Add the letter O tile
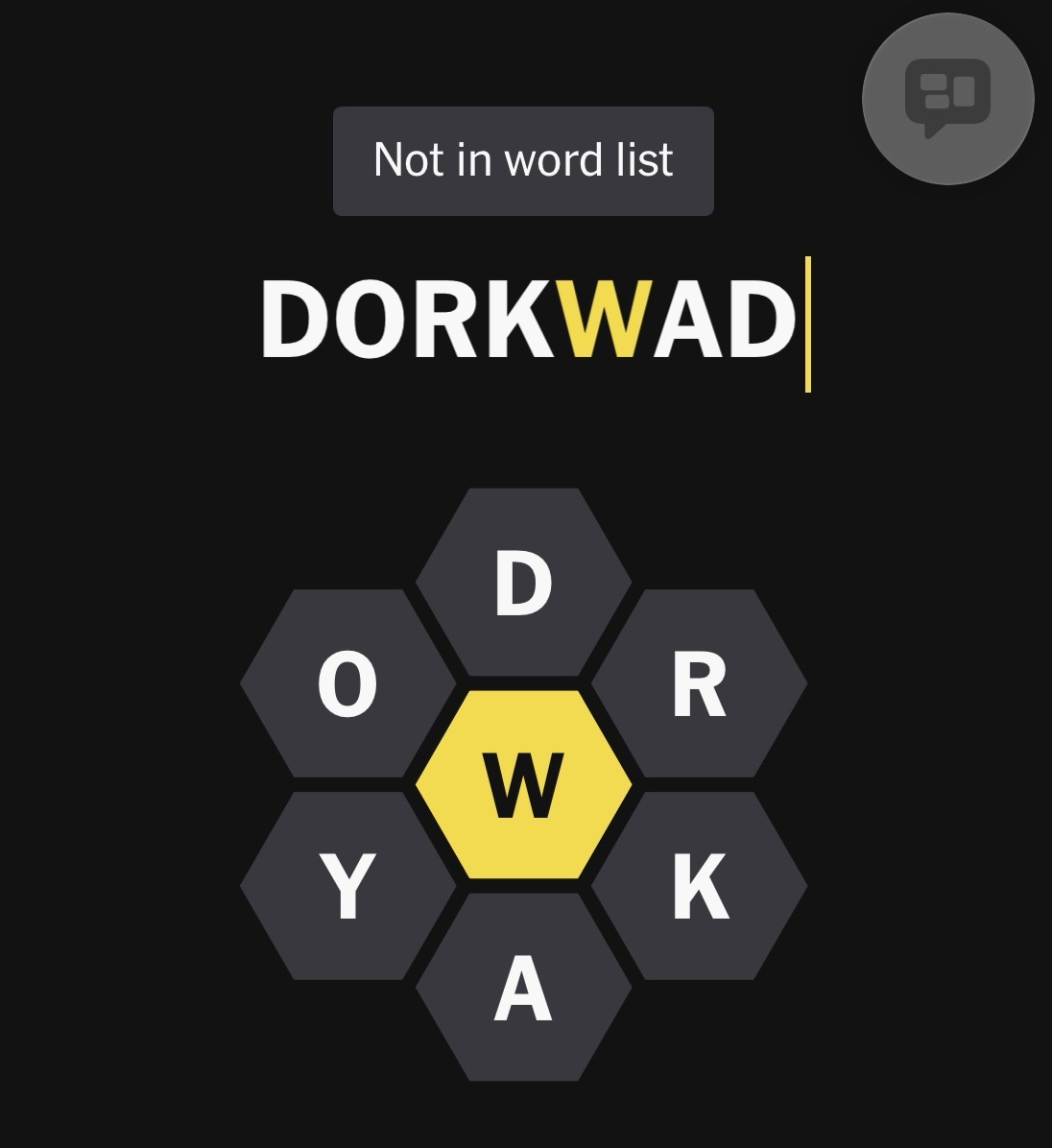Image resolution: width=1052 pixels, height=1148 pixels. tap(347, 684)
